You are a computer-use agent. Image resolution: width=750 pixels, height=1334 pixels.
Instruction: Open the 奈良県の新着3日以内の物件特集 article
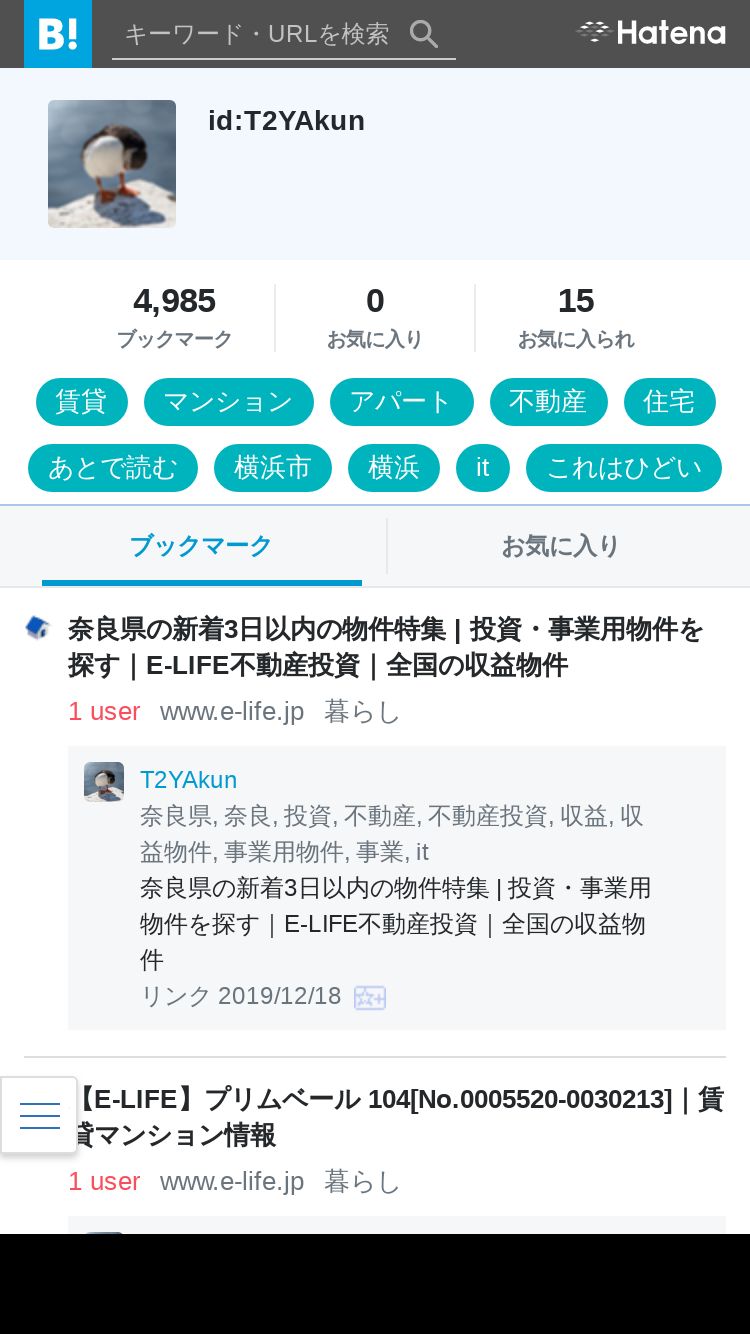(386, 647)
